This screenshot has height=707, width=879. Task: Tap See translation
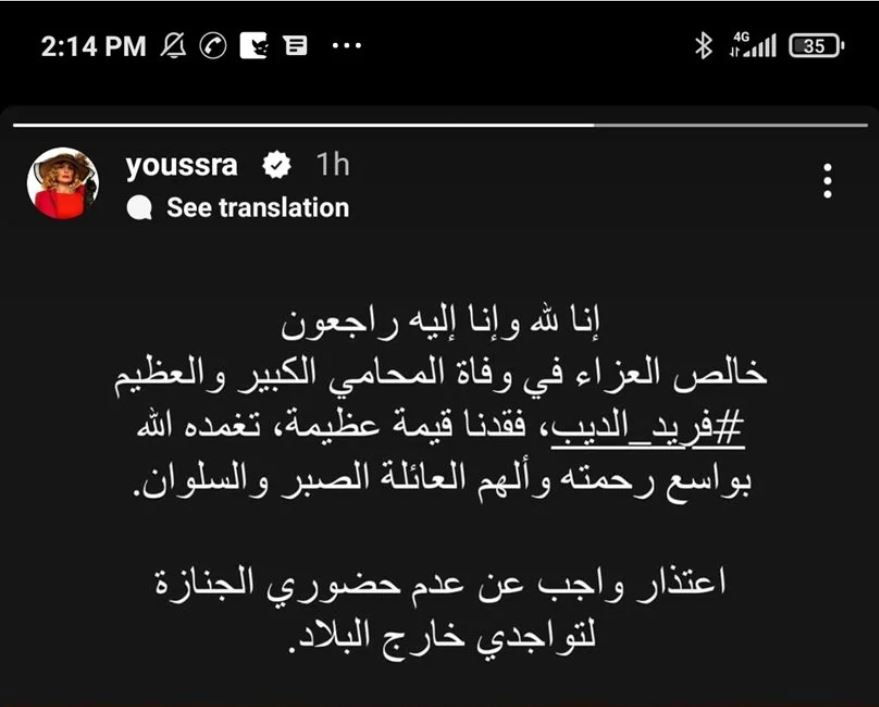pyautogui.click(x=256, y=208)
